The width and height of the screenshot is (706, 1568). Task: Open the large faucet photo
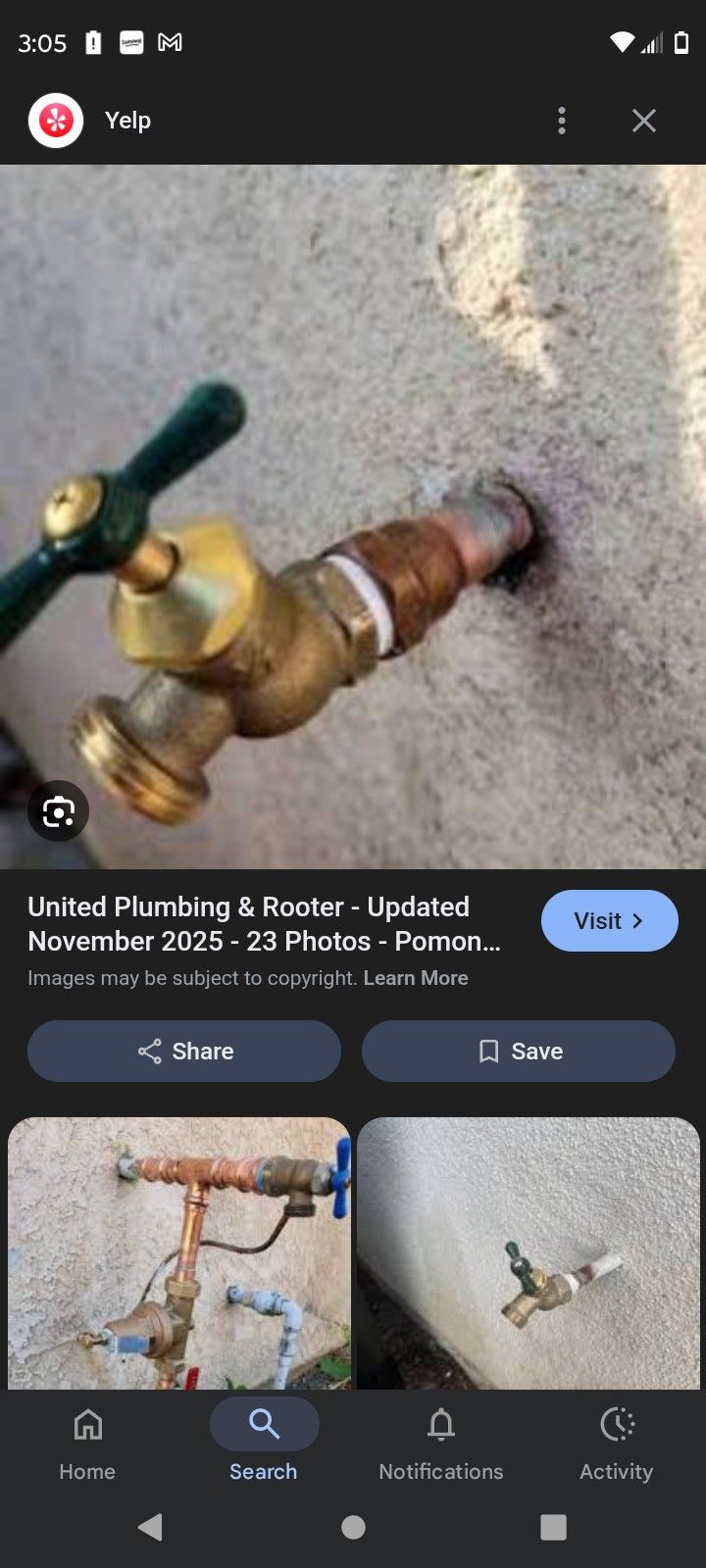tap(353, 516)
